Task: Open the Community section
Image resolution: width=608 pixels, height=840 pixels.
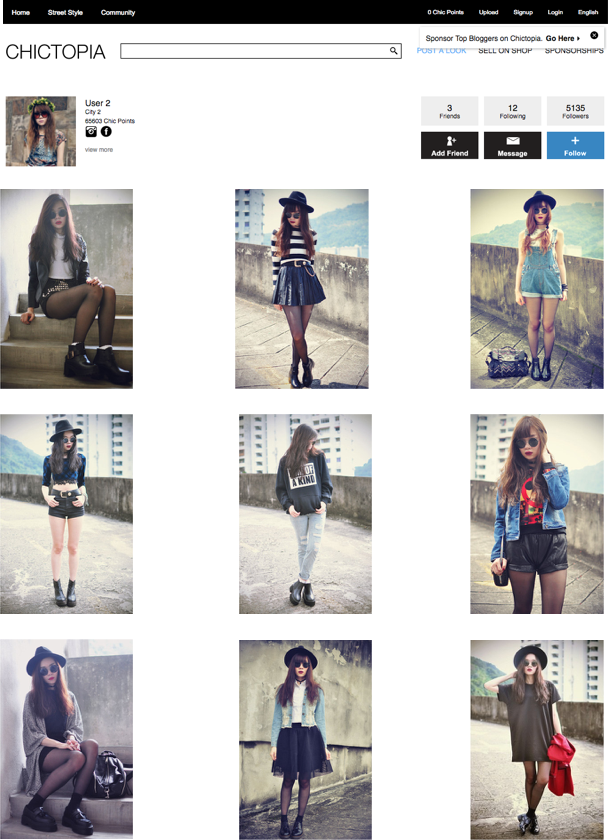Action: tap(118, 12)
